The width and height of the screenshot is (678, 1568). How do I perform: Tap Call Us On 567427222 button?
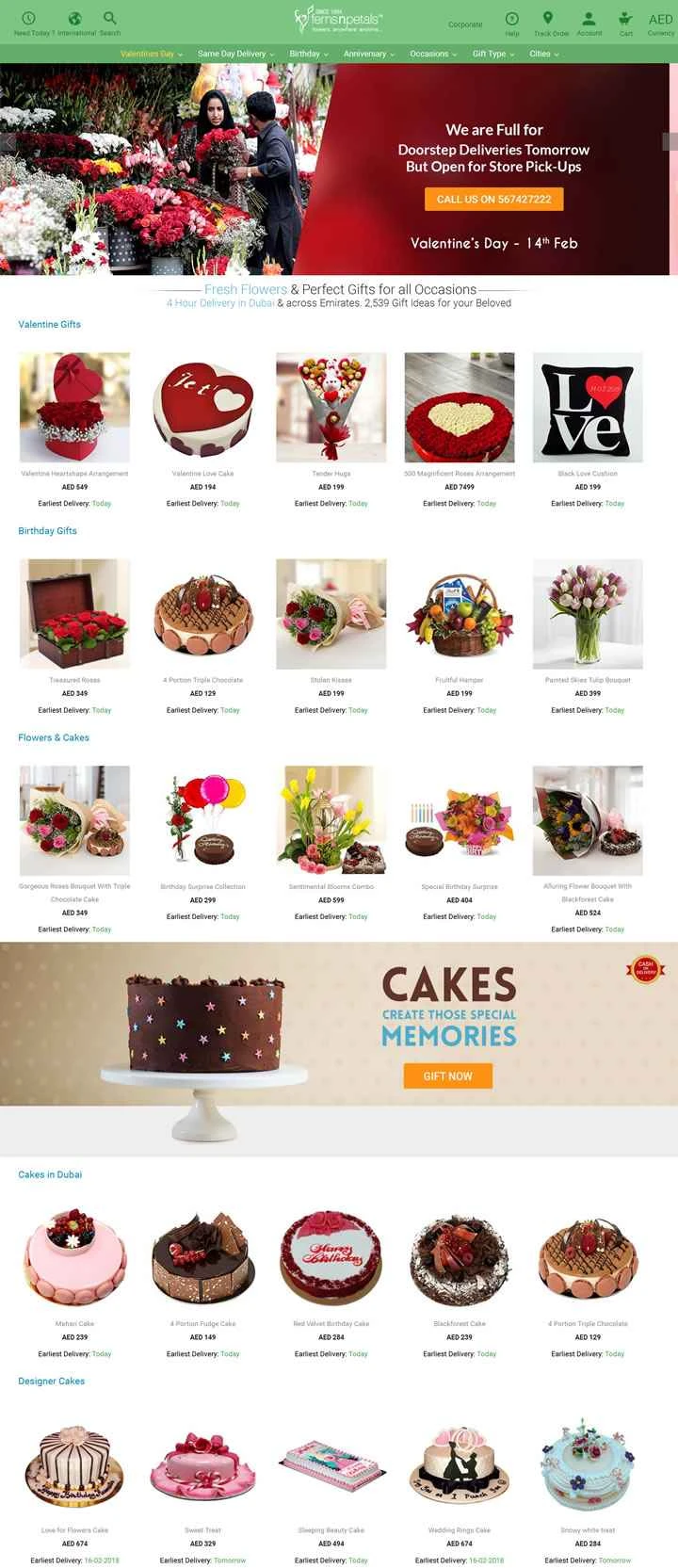point(493,199)
